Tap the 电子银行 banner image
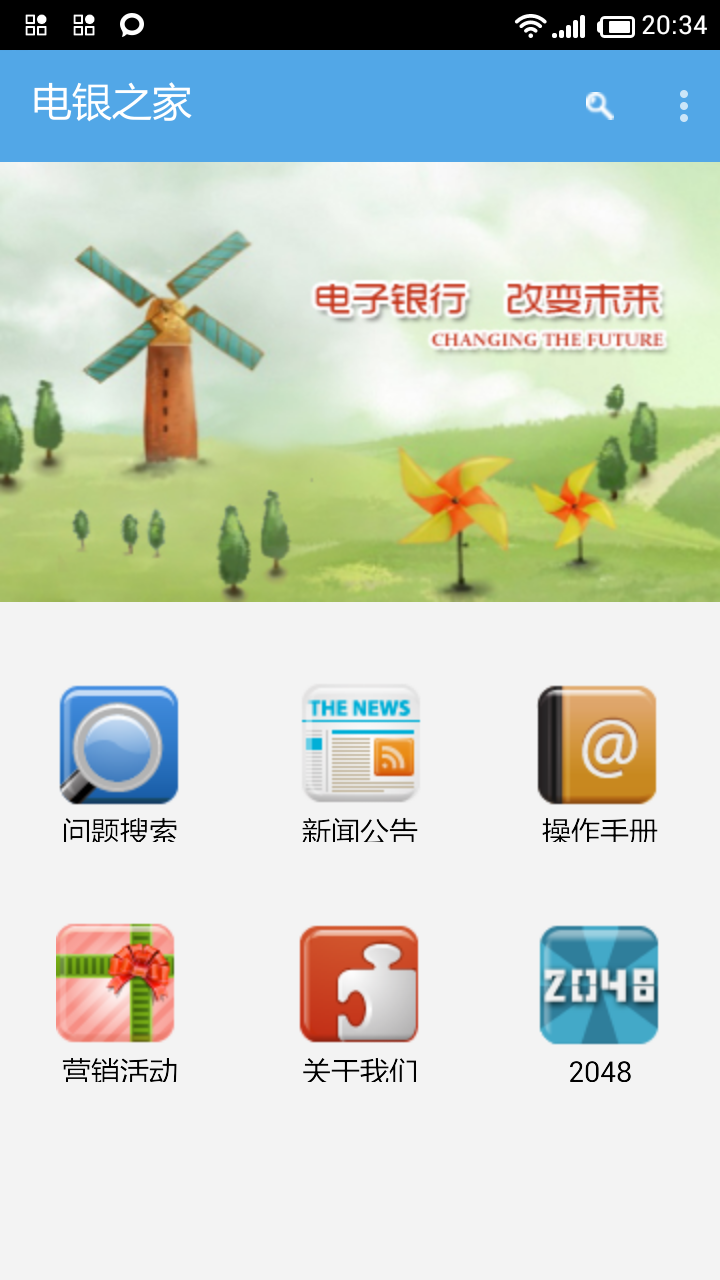Image resolution: width=720 pixels, height=1280 pixels. [x=360, y=382]
